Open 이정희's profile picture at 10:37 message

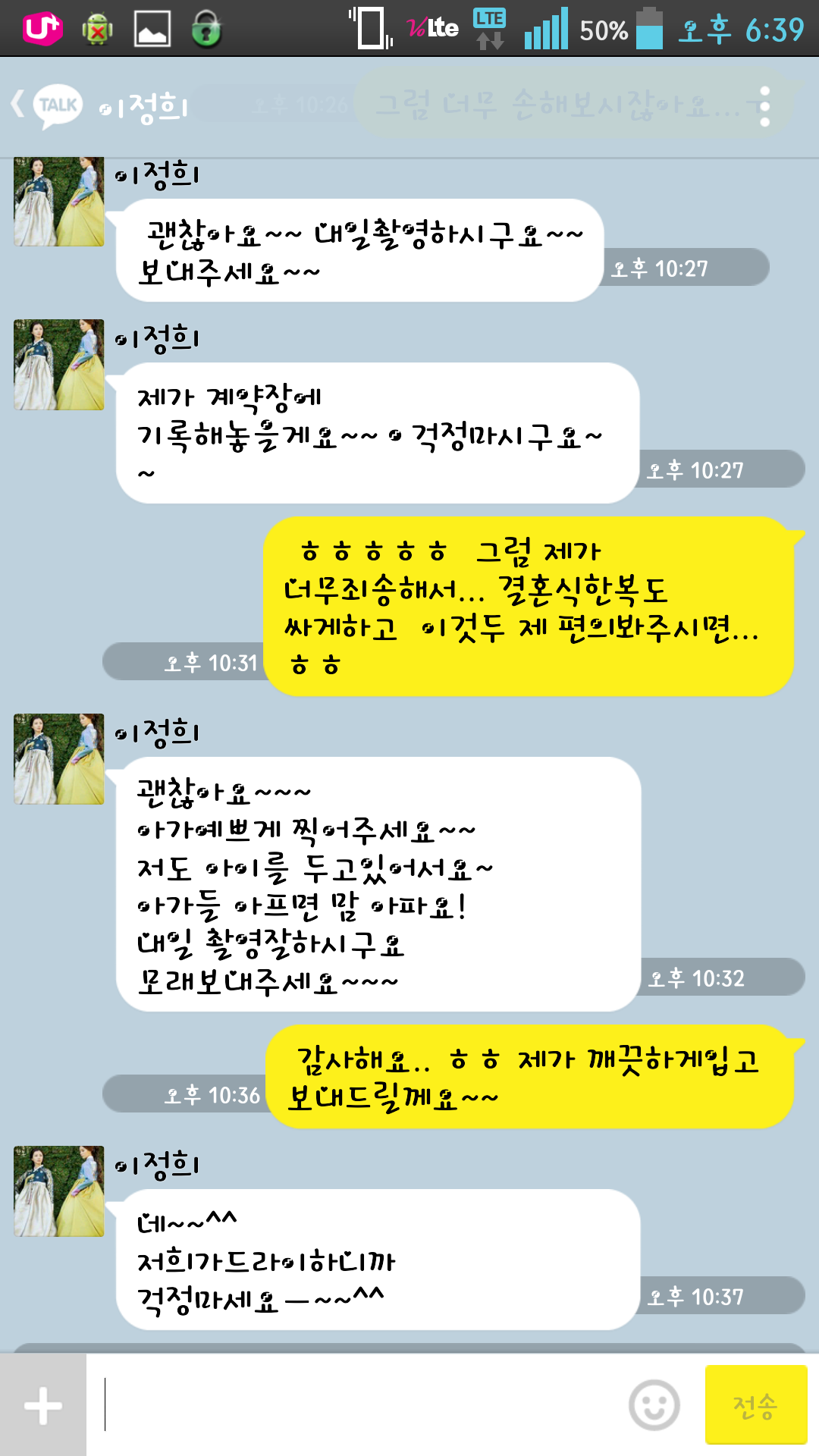[59, 1191]
